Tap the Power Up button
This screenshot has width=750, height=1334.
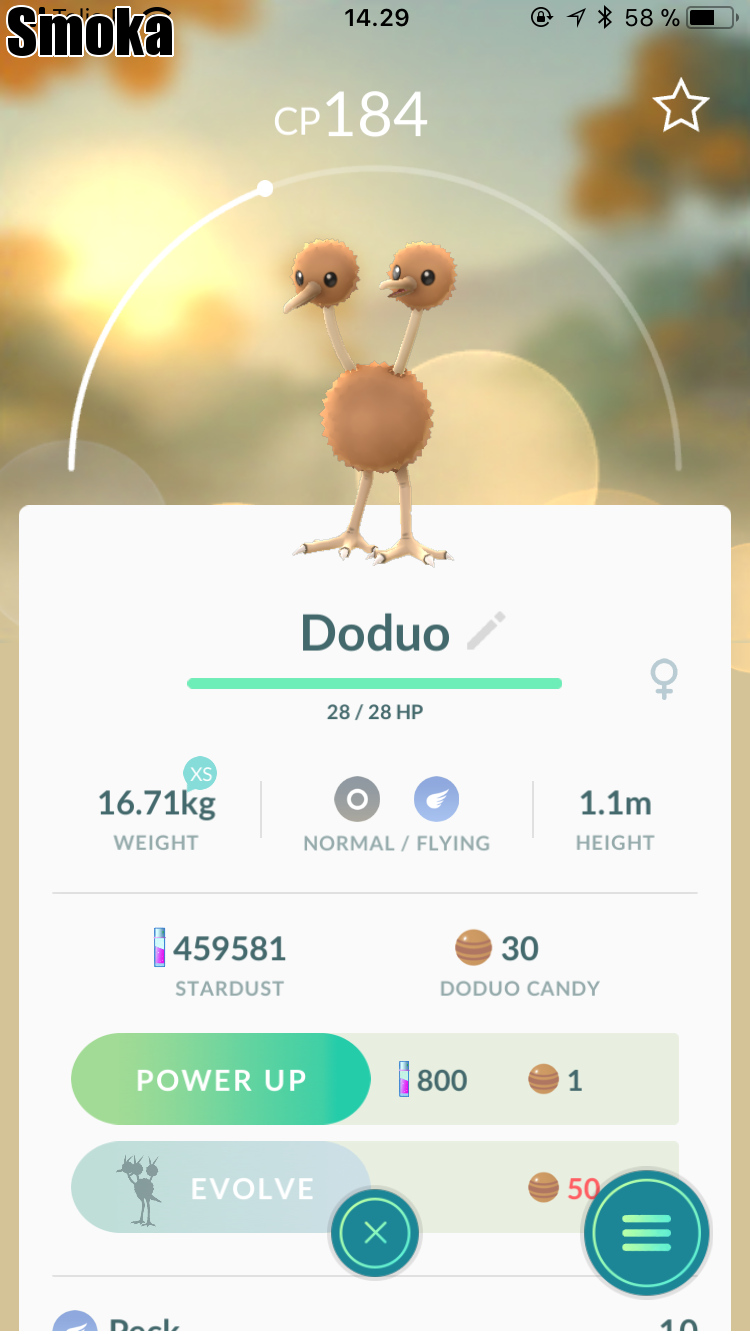click(221, 1080)
